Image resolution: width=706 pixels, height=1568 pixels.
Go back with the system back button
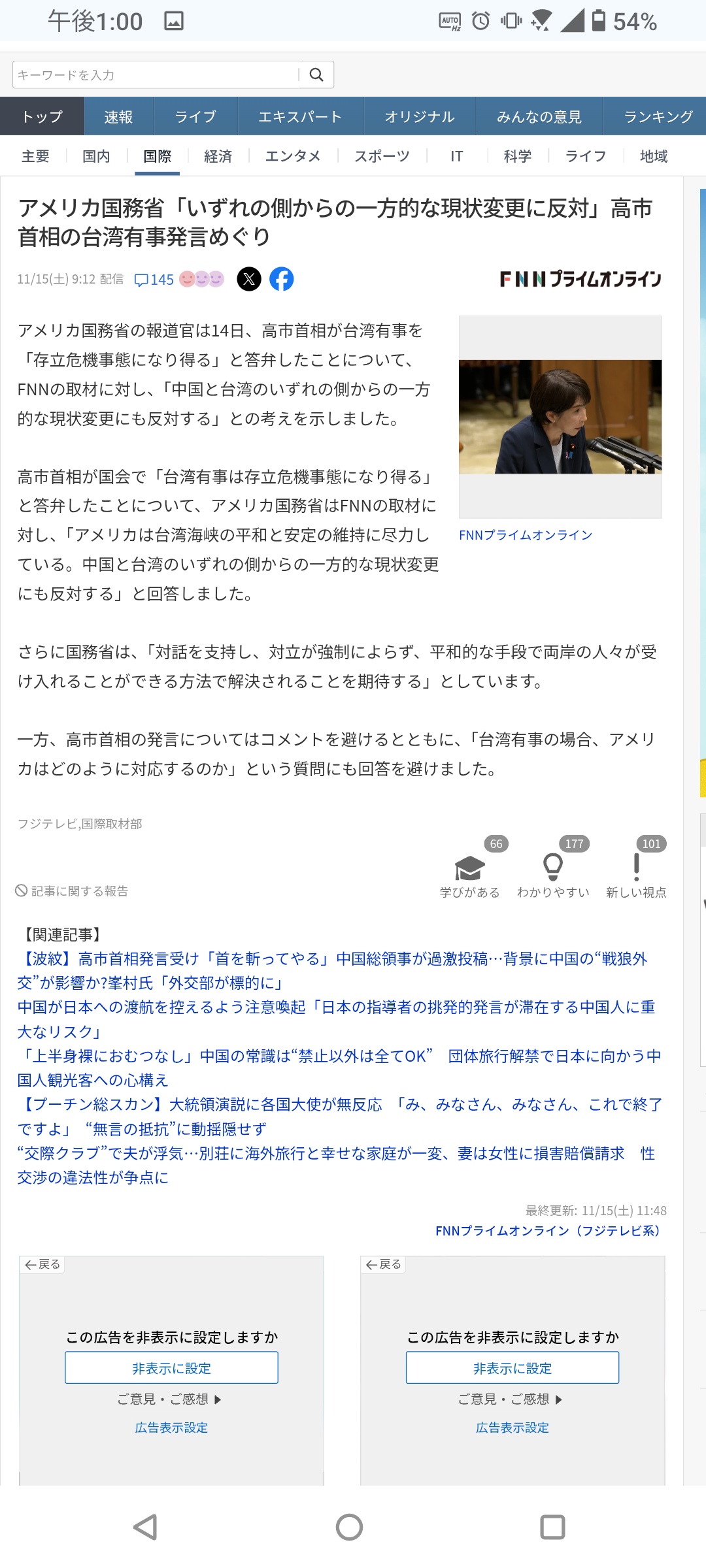click(145, 1527)
